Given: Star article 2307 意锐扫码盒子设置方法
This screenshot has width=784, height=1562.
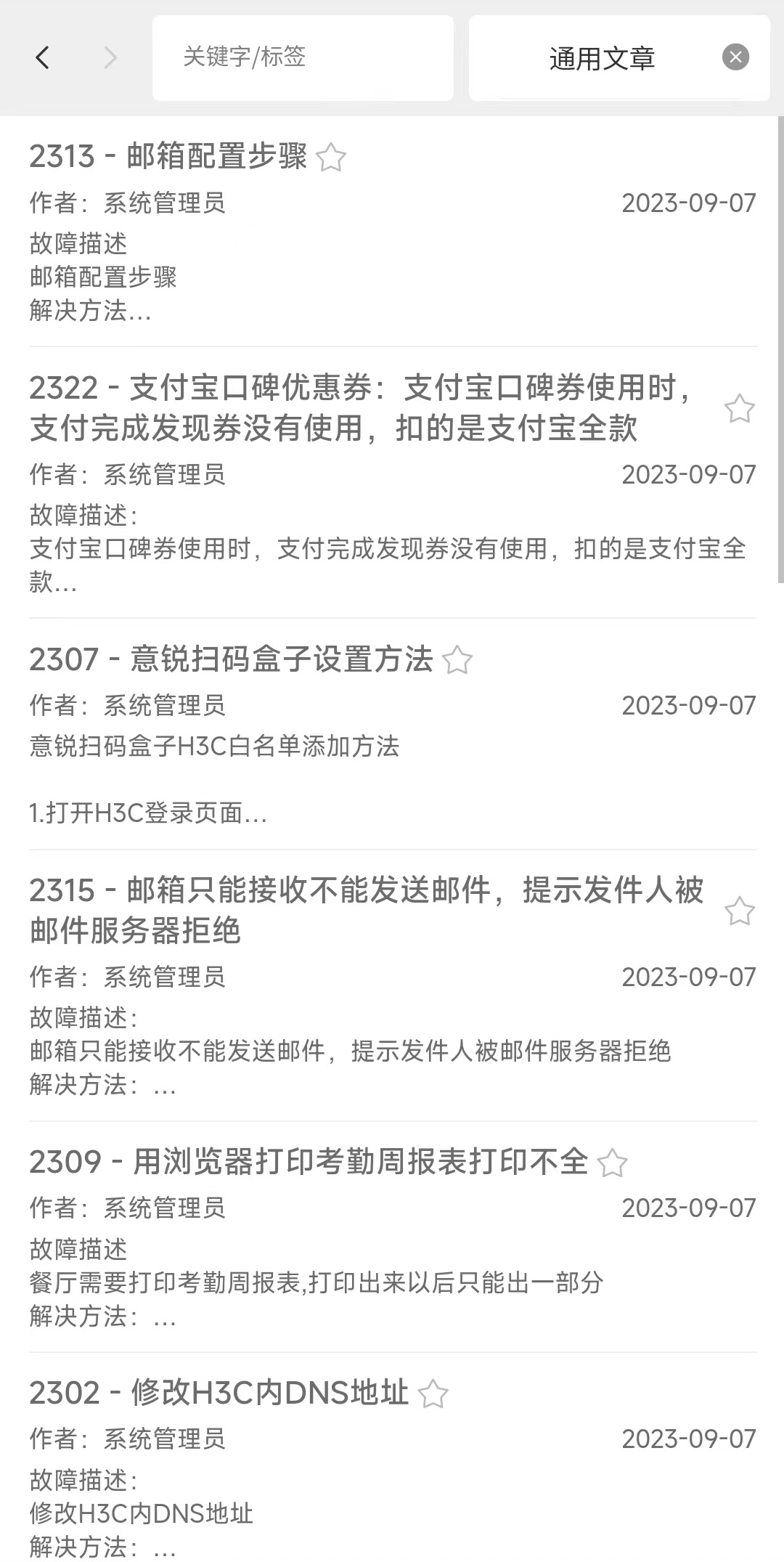Looking at the screenshot, I should point(457,661).
